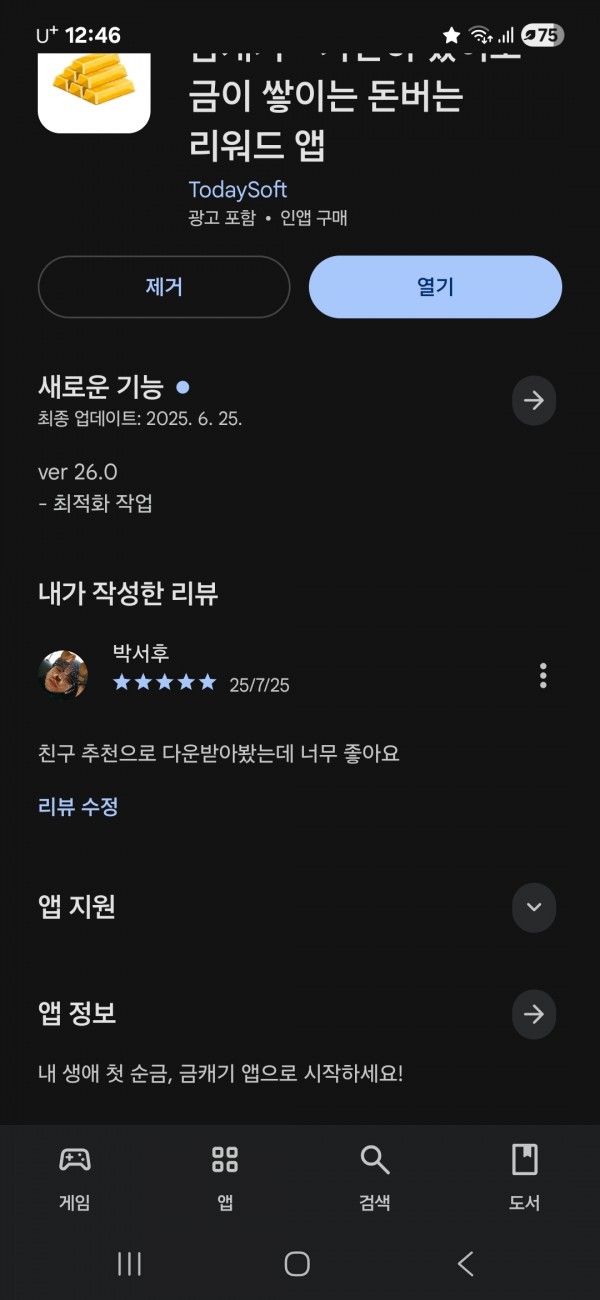The height and width of the screenshot is (1300, 600).
Task: Switch to the 게임 tab
Action: coord(75,1178)
